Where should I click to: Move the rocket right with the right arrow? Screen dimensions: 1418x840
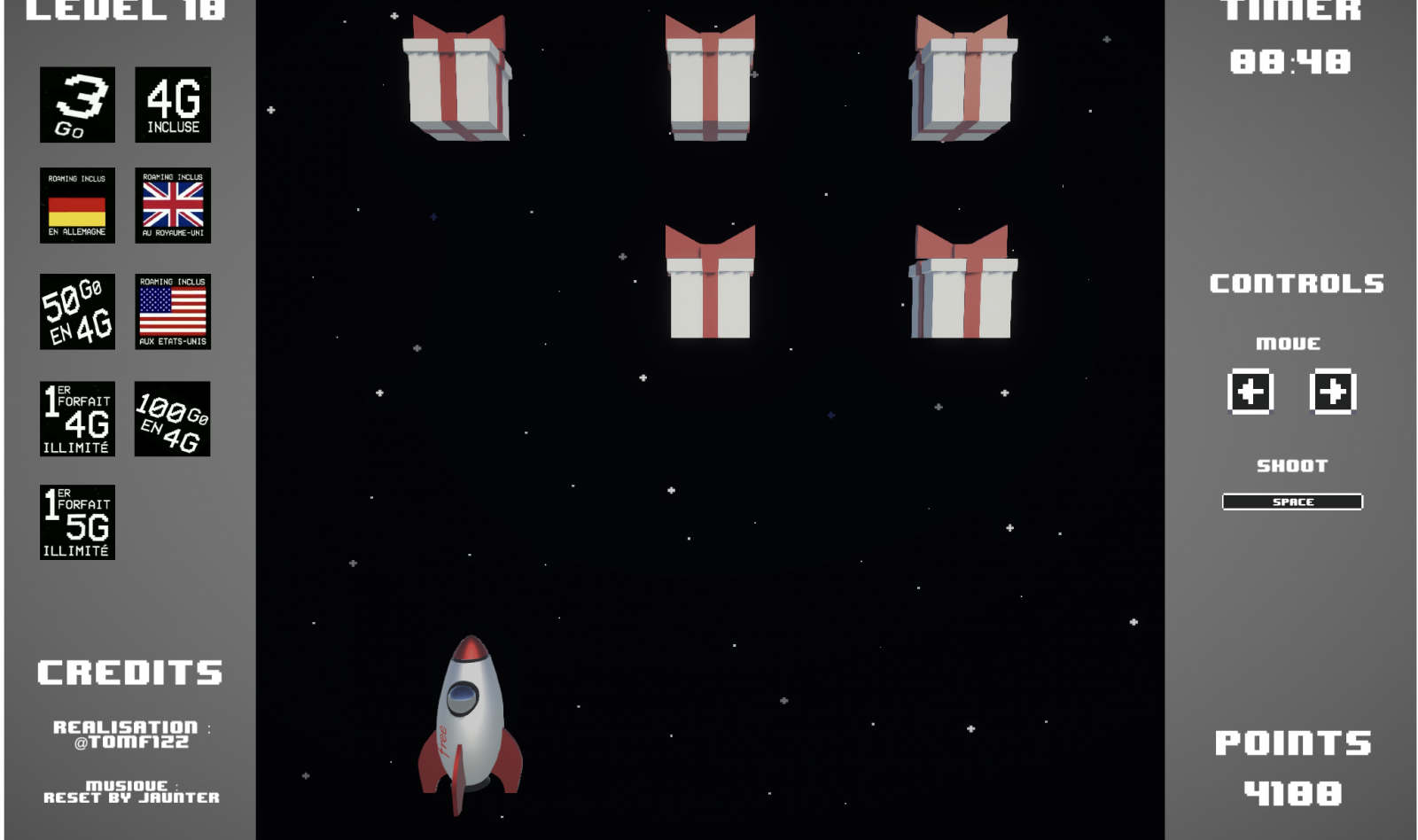pos(1333,392)
